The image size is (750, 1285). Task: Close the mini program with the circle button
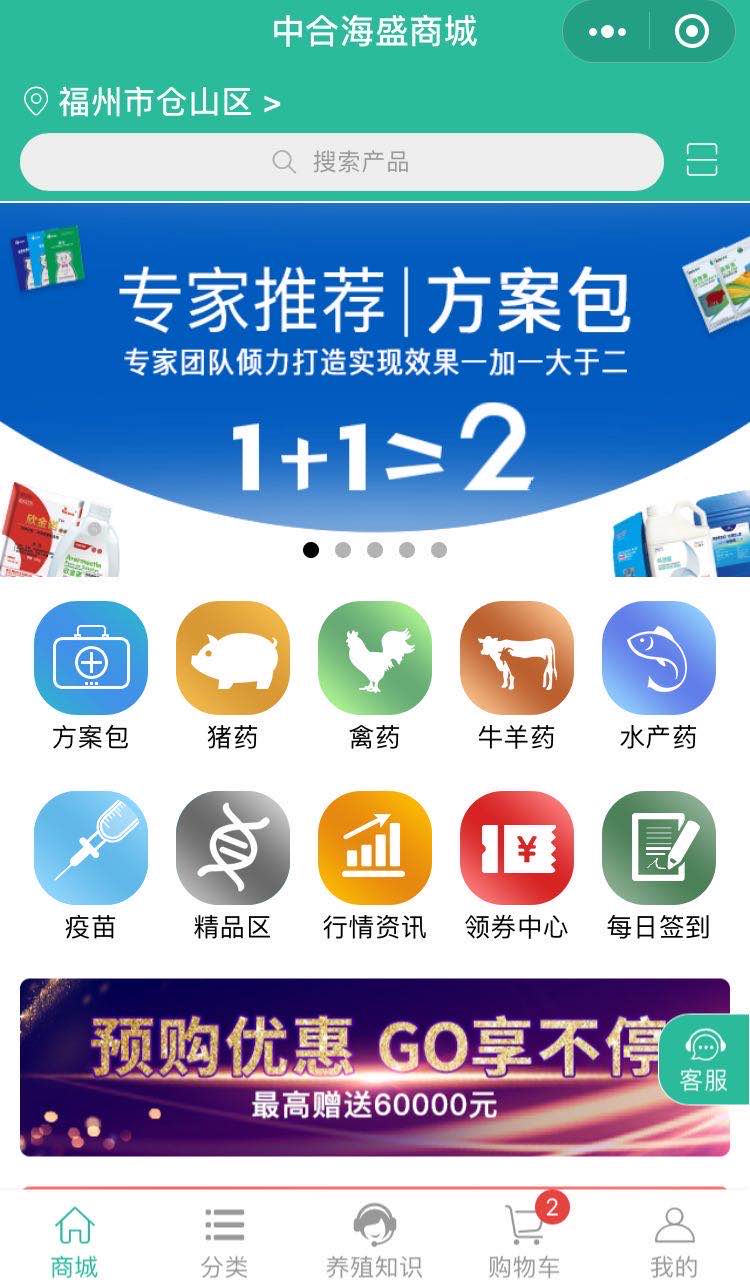[692, 33]
